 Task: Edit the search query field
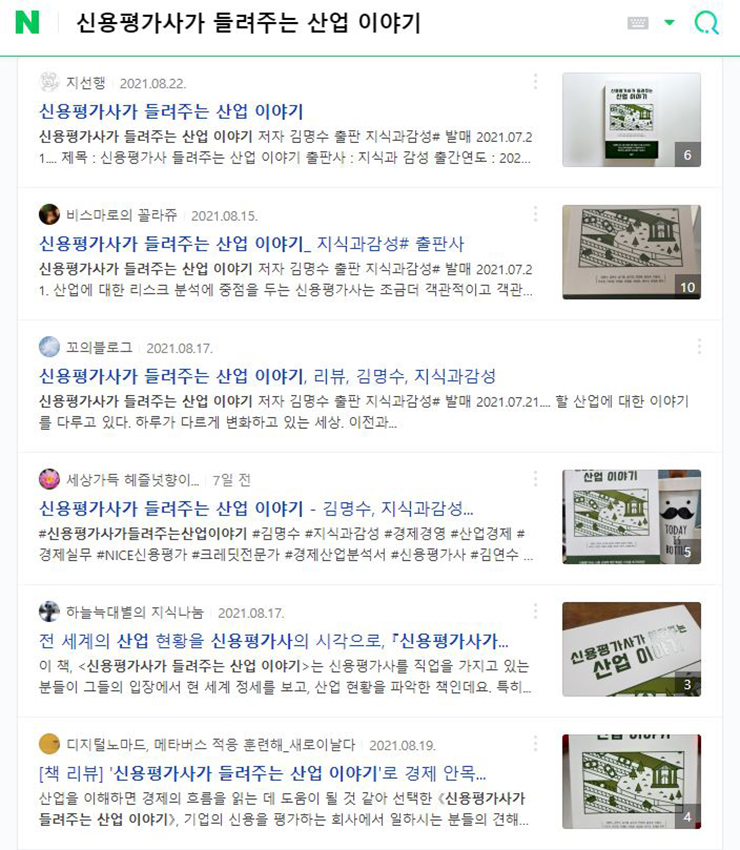tap(300, 23)
